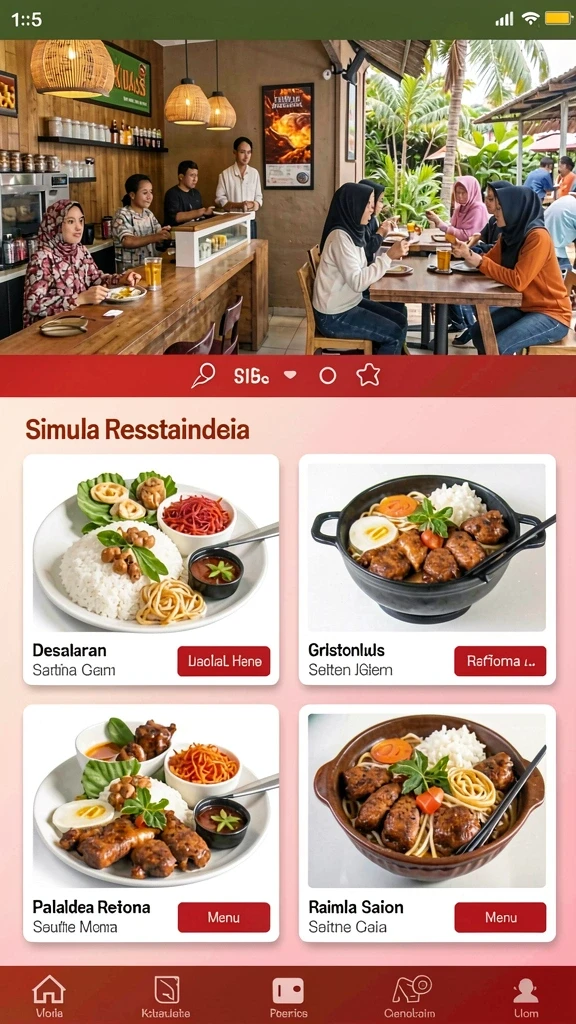Open the Palaldea Retona dish card

pos(151,823)
